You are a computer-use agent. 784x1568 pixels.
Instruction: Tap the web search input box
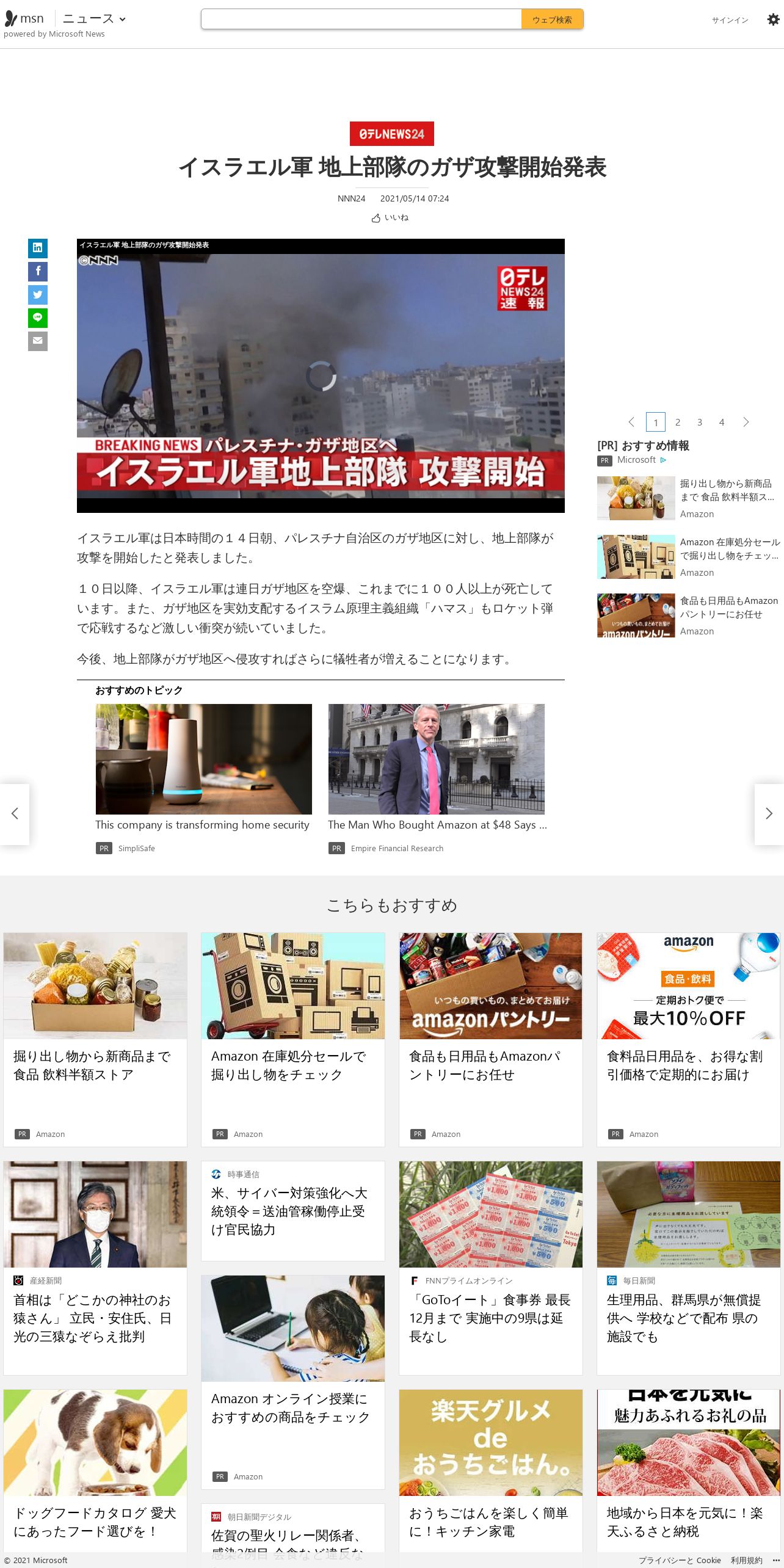tap(361, 20)
